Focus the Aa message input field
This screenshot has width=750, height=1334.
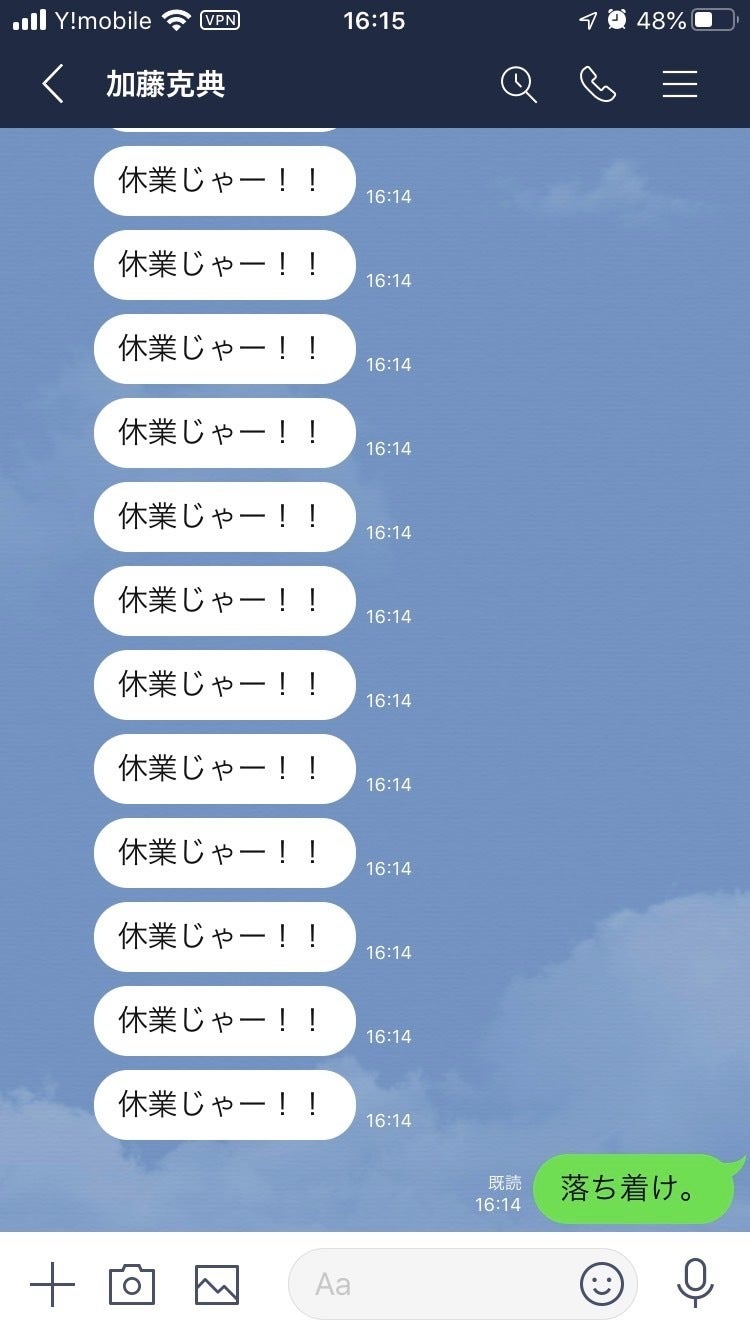point(430,1284)
